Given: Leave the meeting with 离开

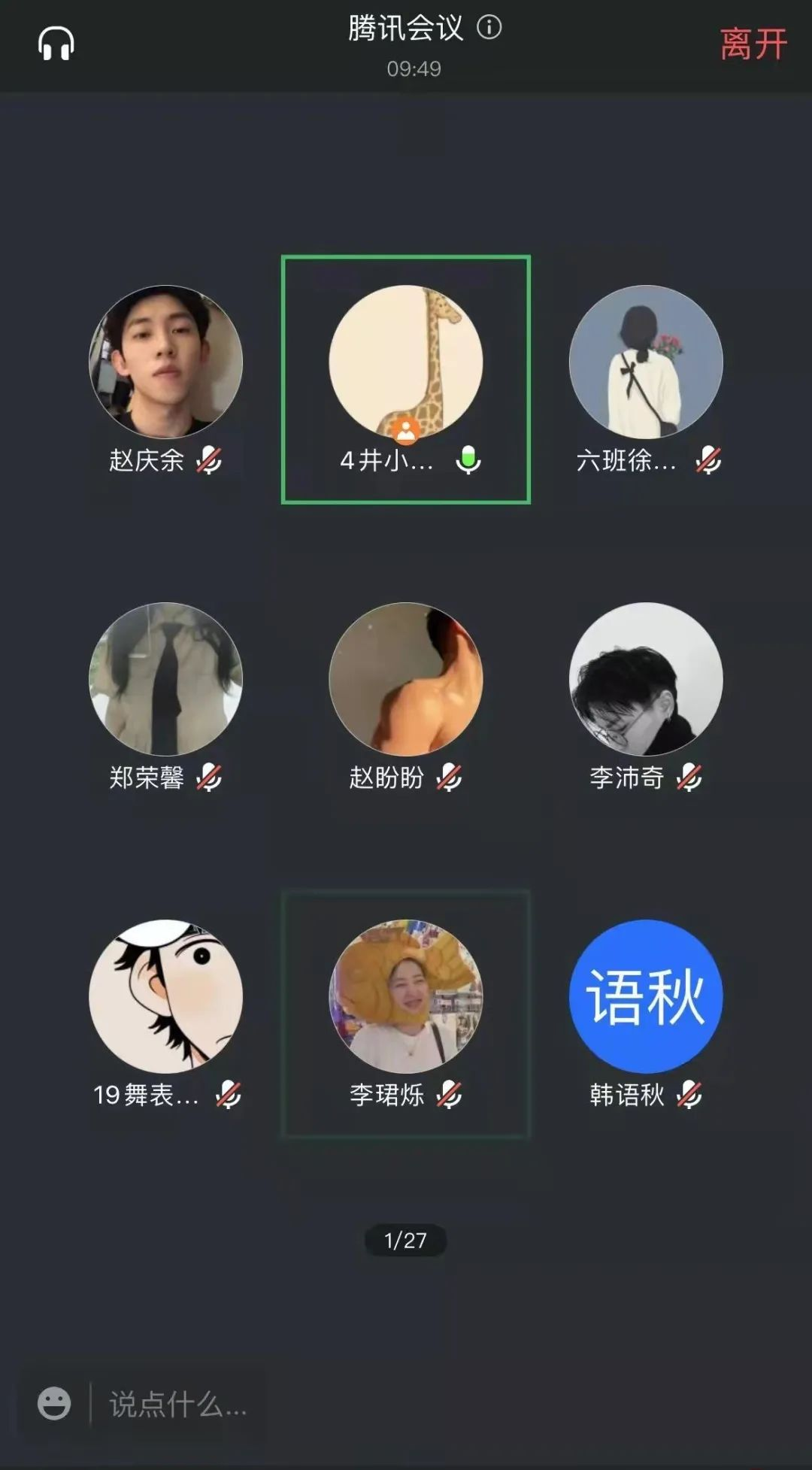Looking at the screenshot, I should (x=753, y=44).
